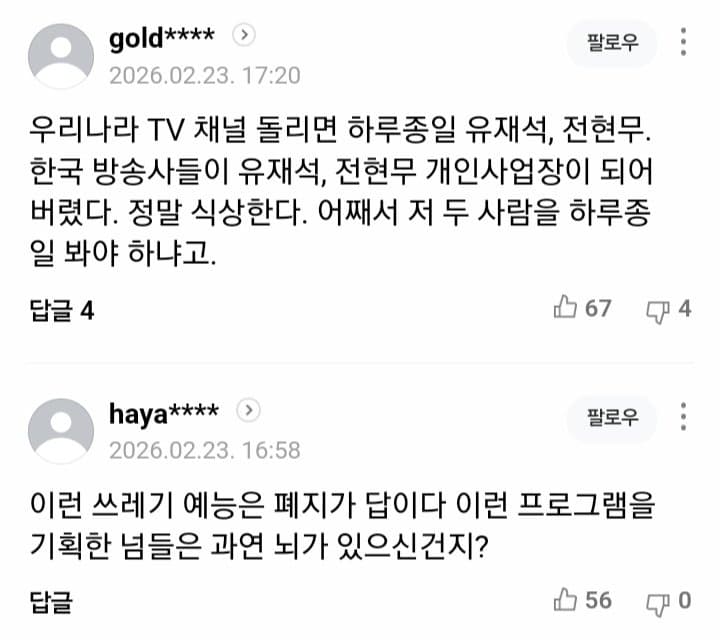Open overflow menu on gold**** comment
Image resolution: width=720 pixels, height=640 pixels.
coord(684,43)
